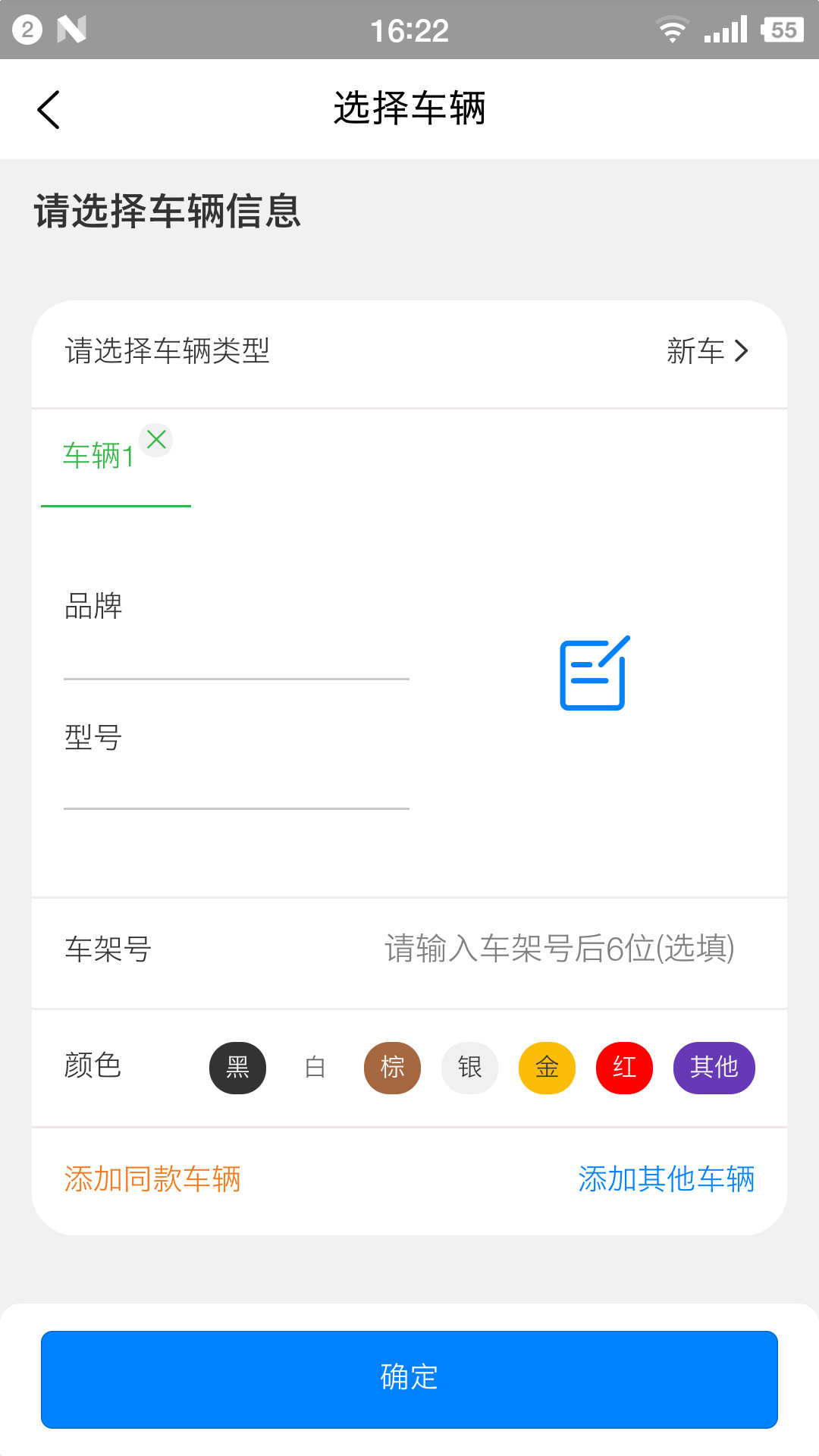This screenshot has width=819, height=1456.
Task: Select the black (黑) color option
Action: (237, 1067)
